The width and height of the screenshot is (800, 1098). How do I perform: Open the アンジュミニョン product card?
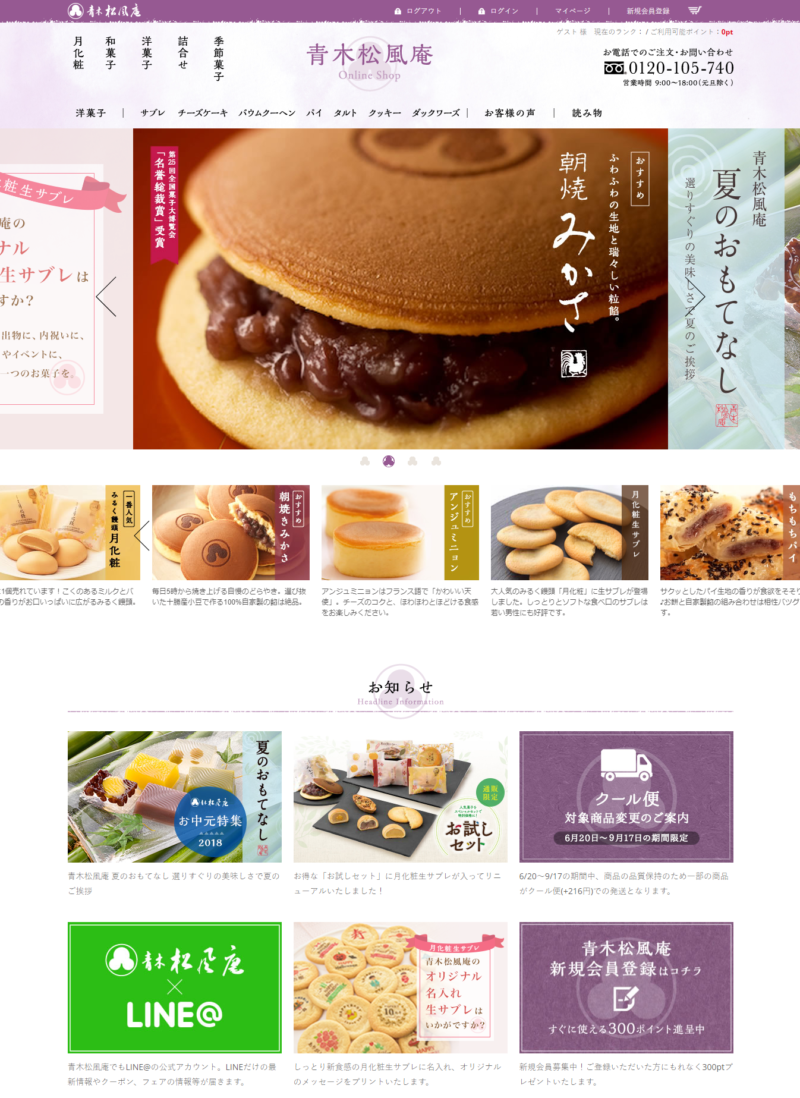tap(400, 532)
